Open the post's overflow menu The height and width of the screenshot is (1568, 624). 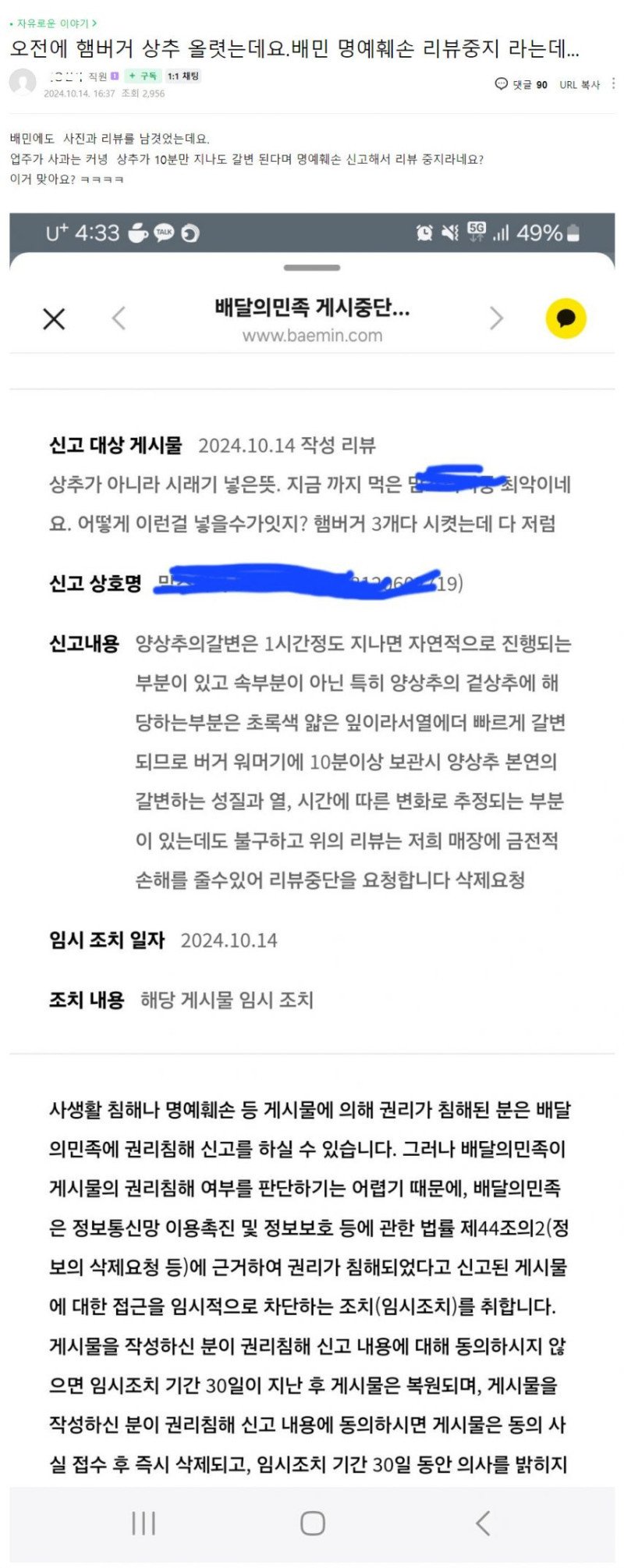613,84
